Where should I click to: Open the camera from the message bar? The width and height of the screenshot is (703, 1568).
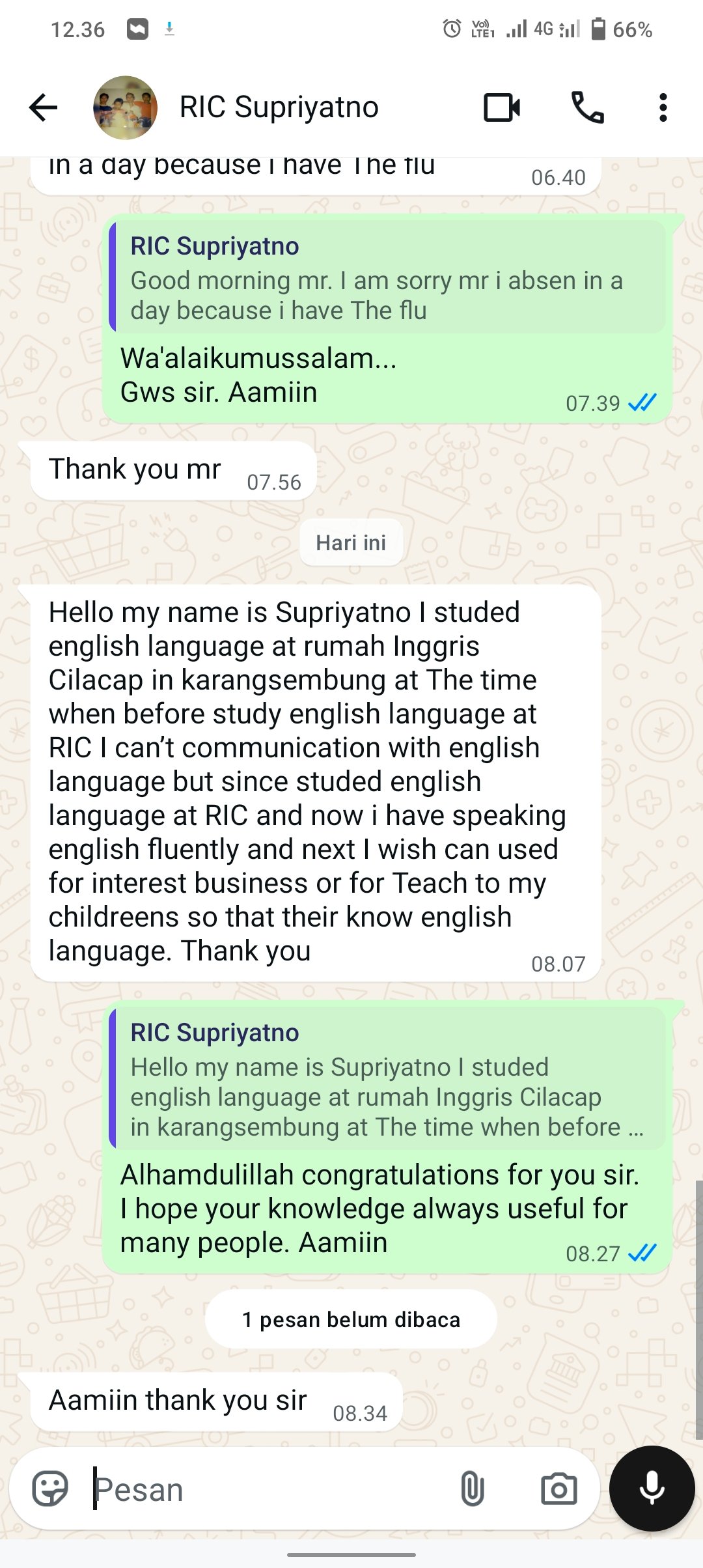[x=558, y=1489]
